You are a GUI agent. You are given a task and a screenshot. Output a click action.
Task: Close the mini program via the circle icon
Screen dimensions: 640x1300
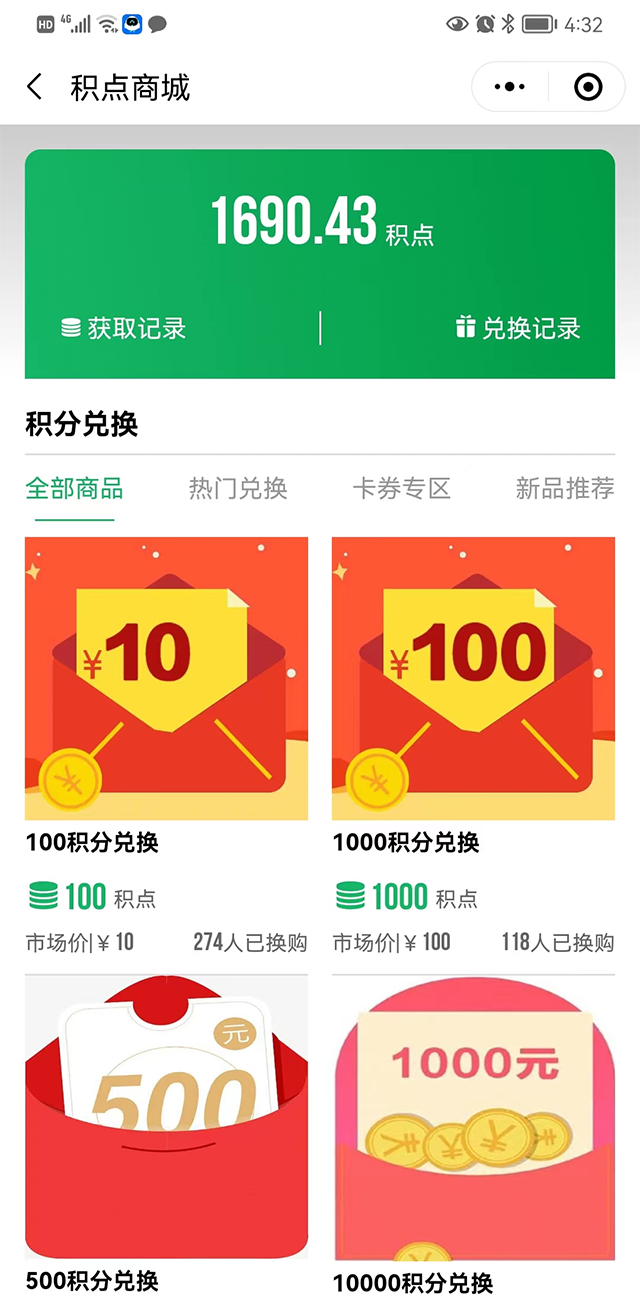point(589,88)
